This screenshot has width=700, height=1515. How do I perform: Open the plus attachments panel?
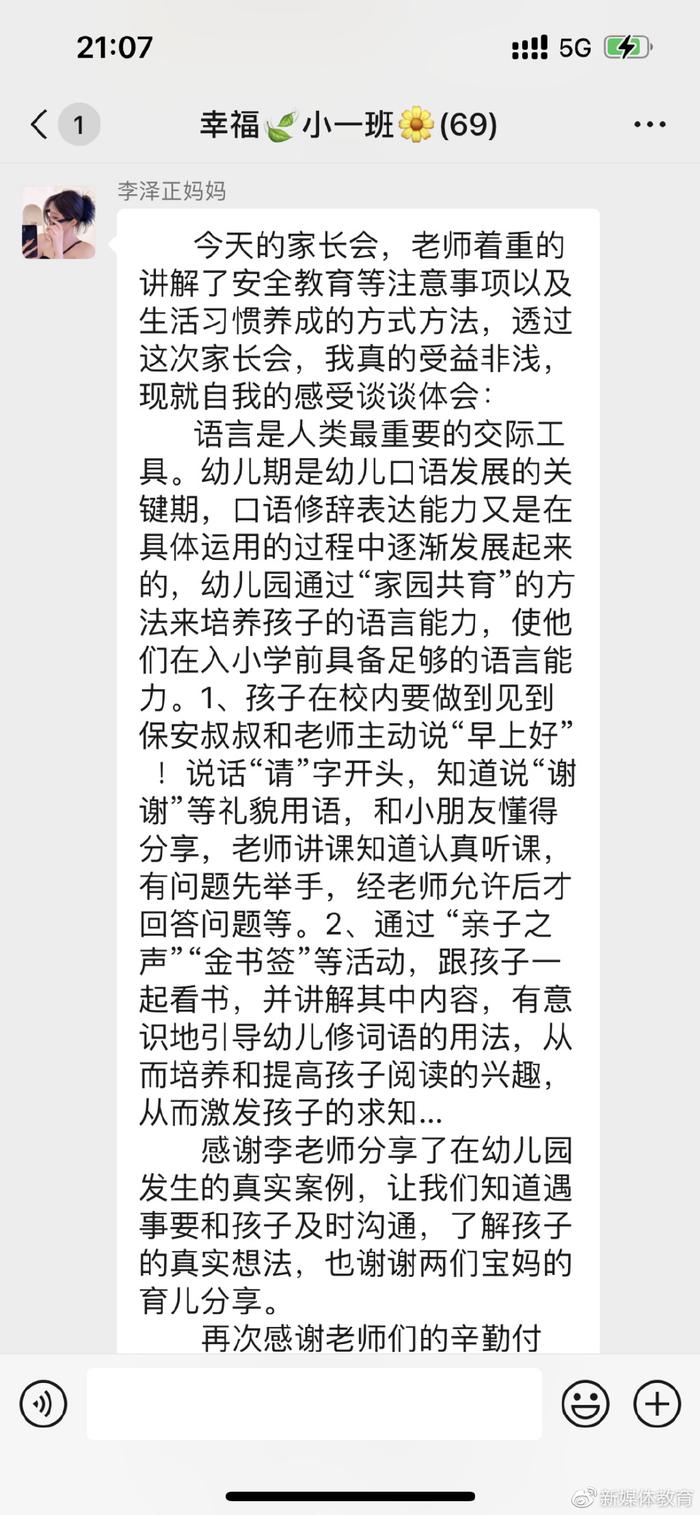657,1404
